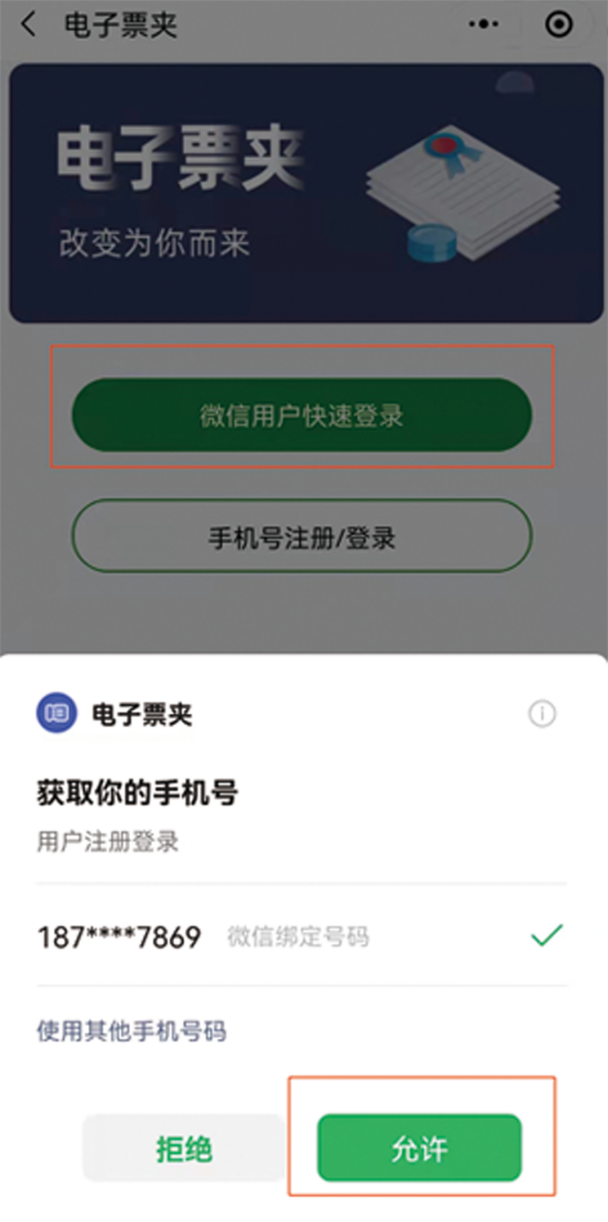This screenshot has height=1222, width=608.
Task: Decline with the 拒绝 button
Action: pos(184,1149)
